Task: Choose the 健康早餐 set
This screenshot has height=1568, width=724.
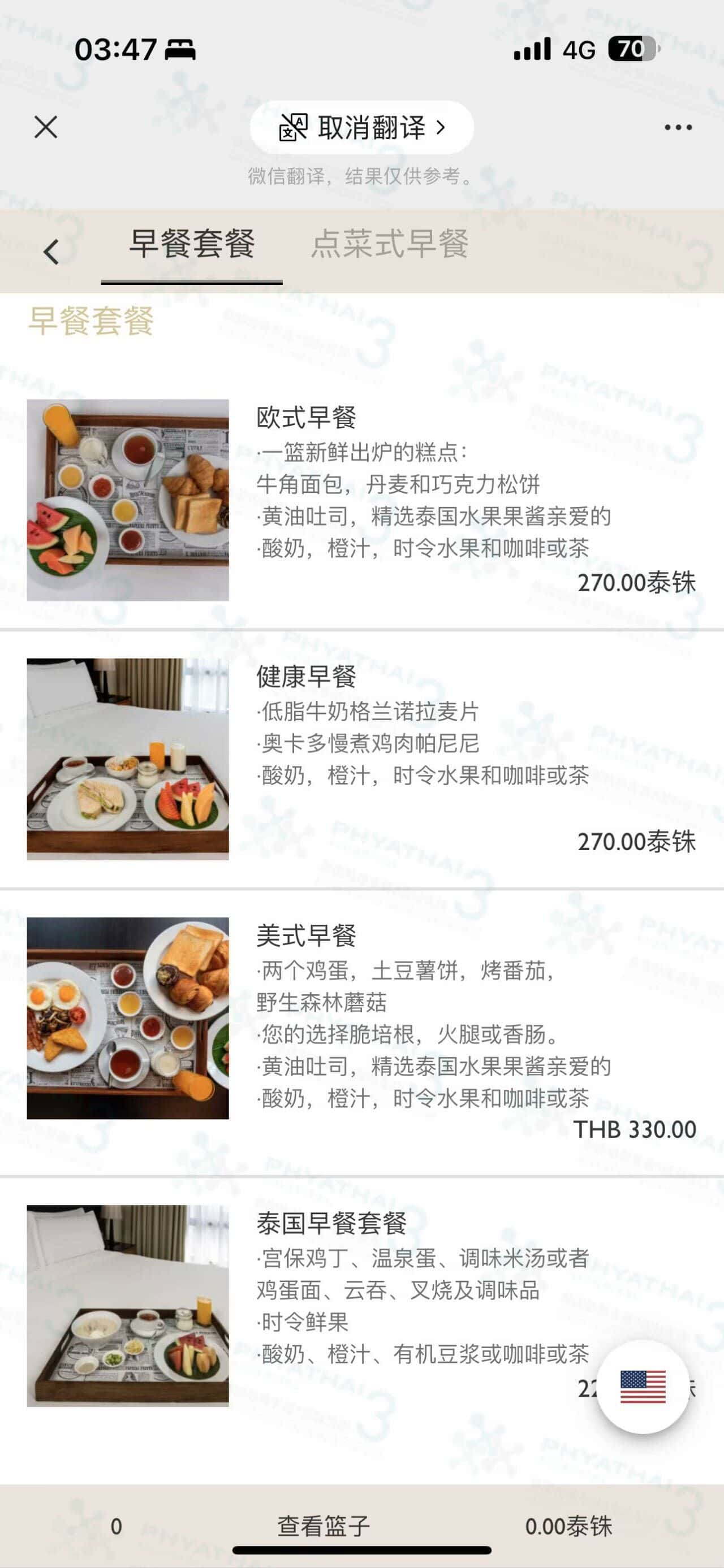Action: 306,677
